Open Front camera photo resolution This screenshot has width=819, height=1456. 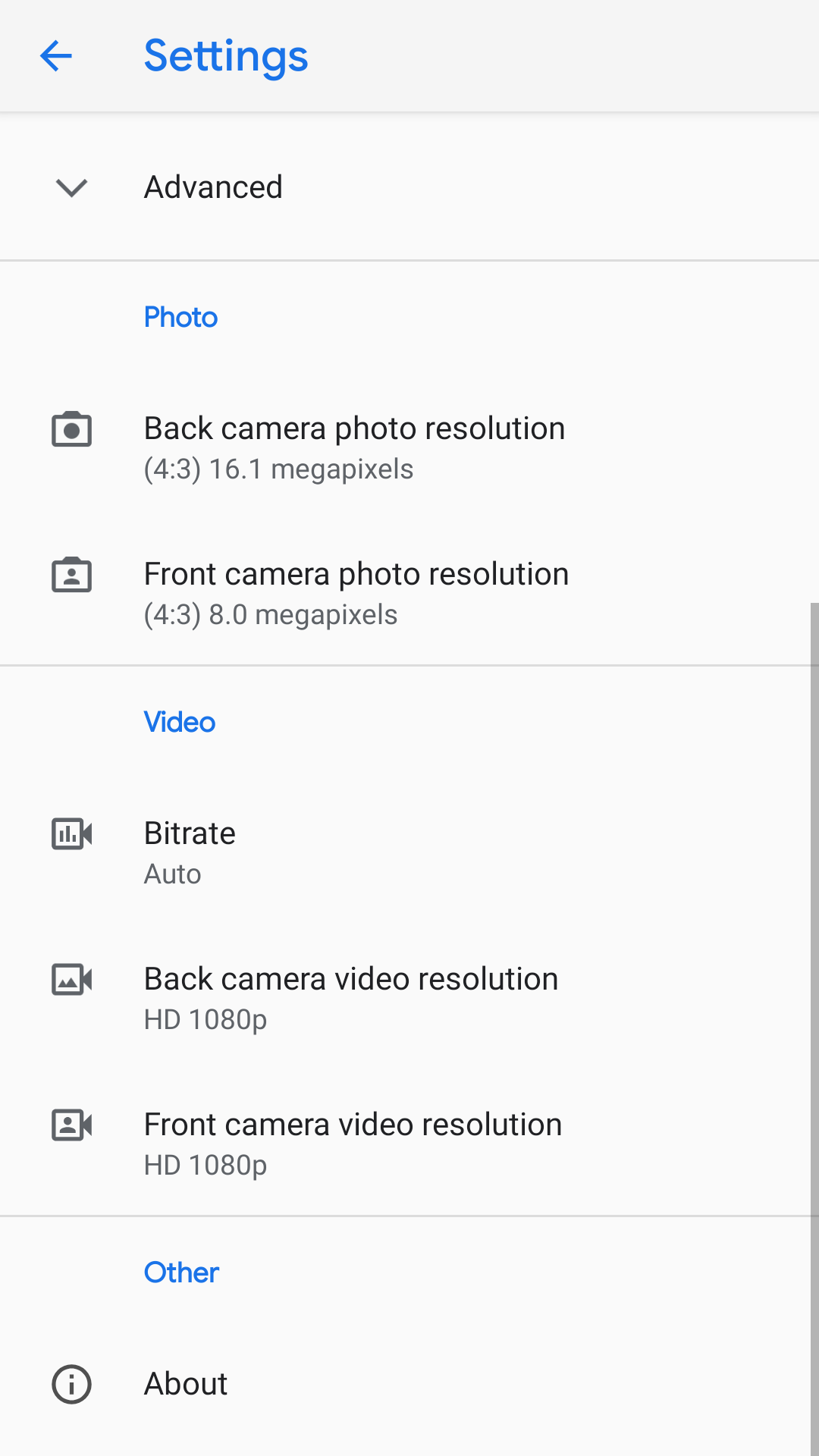tap(409, 593)
